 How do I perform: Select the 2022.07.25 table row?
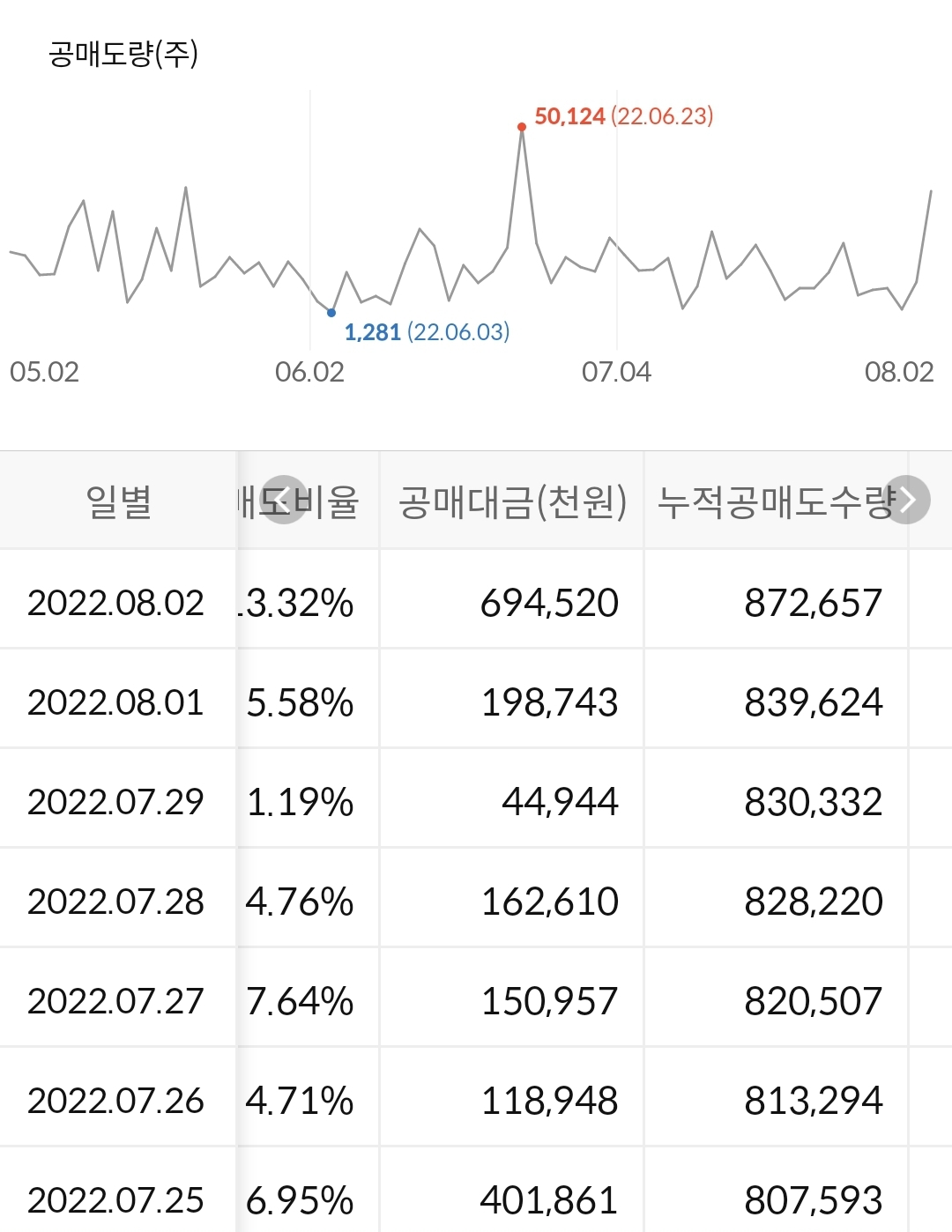point(476,1200)
